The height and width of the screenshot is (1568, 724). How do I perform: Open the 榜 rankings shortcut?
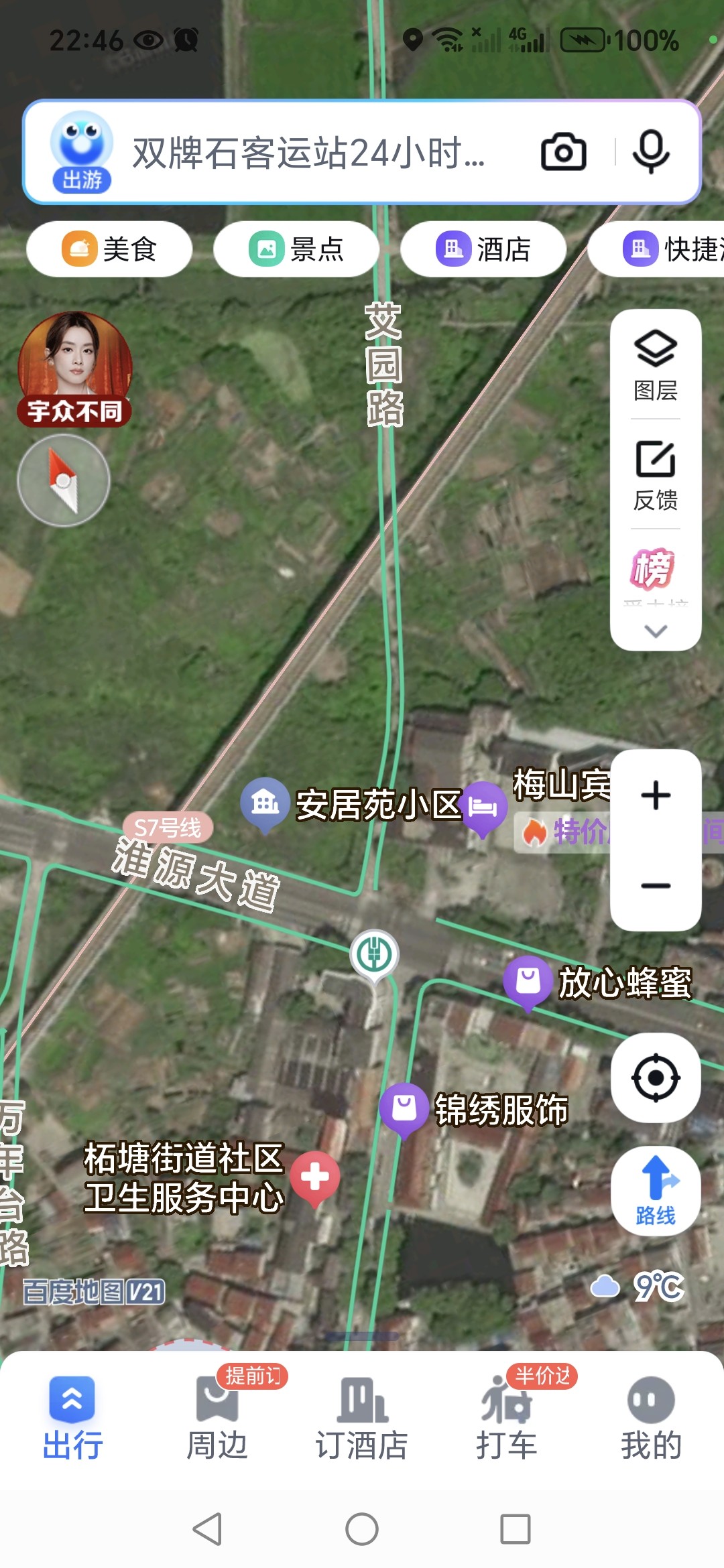(x=652, y=570)
